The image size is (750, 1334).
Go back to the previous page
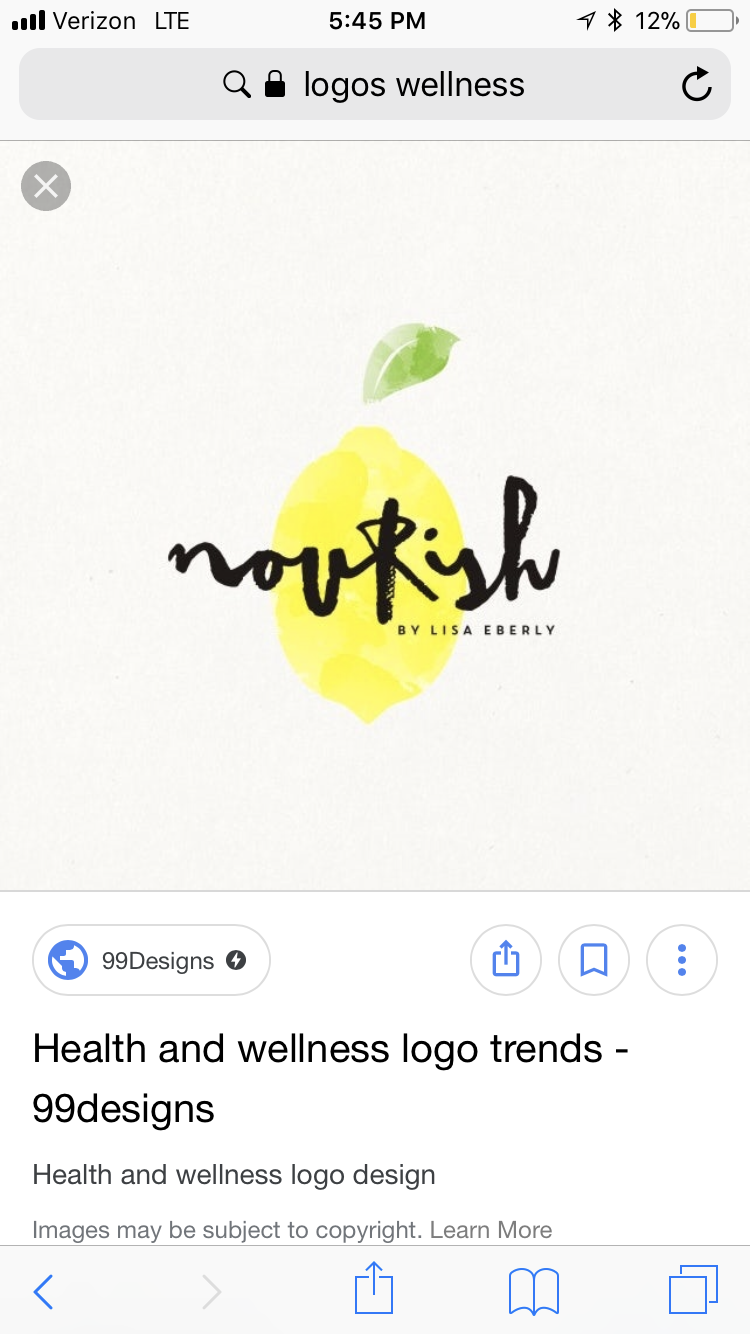[x=44, y=1291]
